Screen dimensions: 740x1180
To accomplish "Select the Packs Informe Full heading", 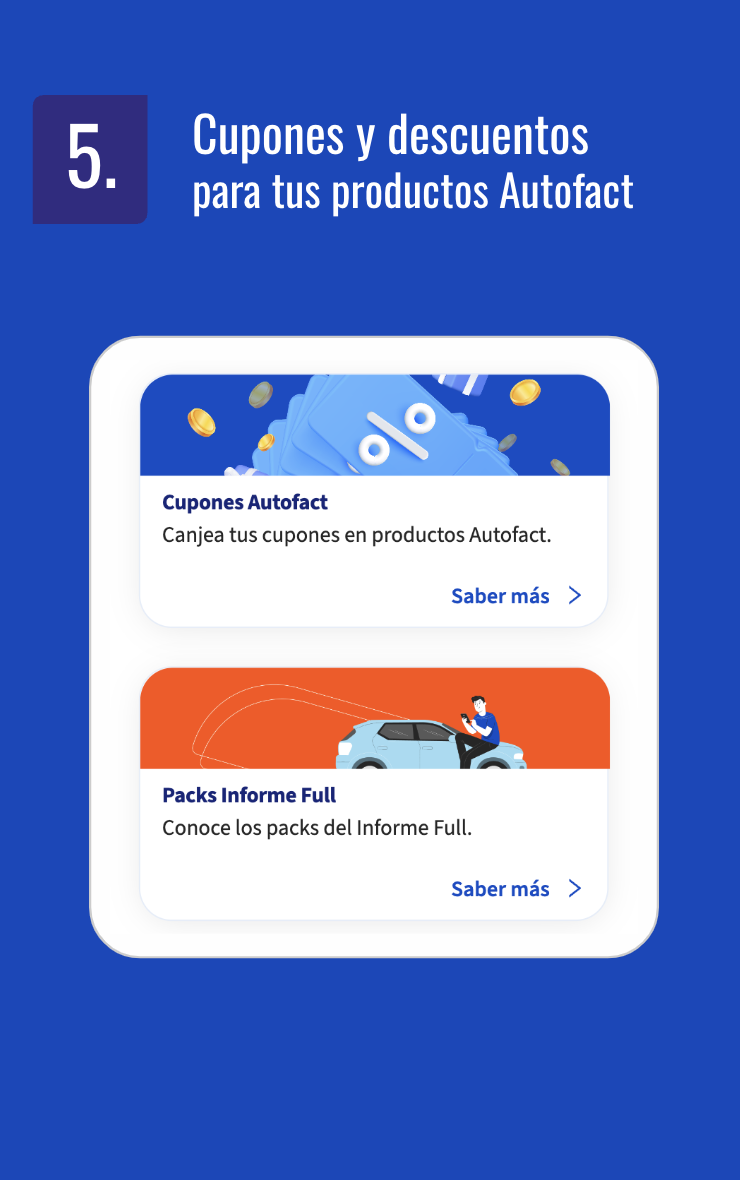I will 249,795.
